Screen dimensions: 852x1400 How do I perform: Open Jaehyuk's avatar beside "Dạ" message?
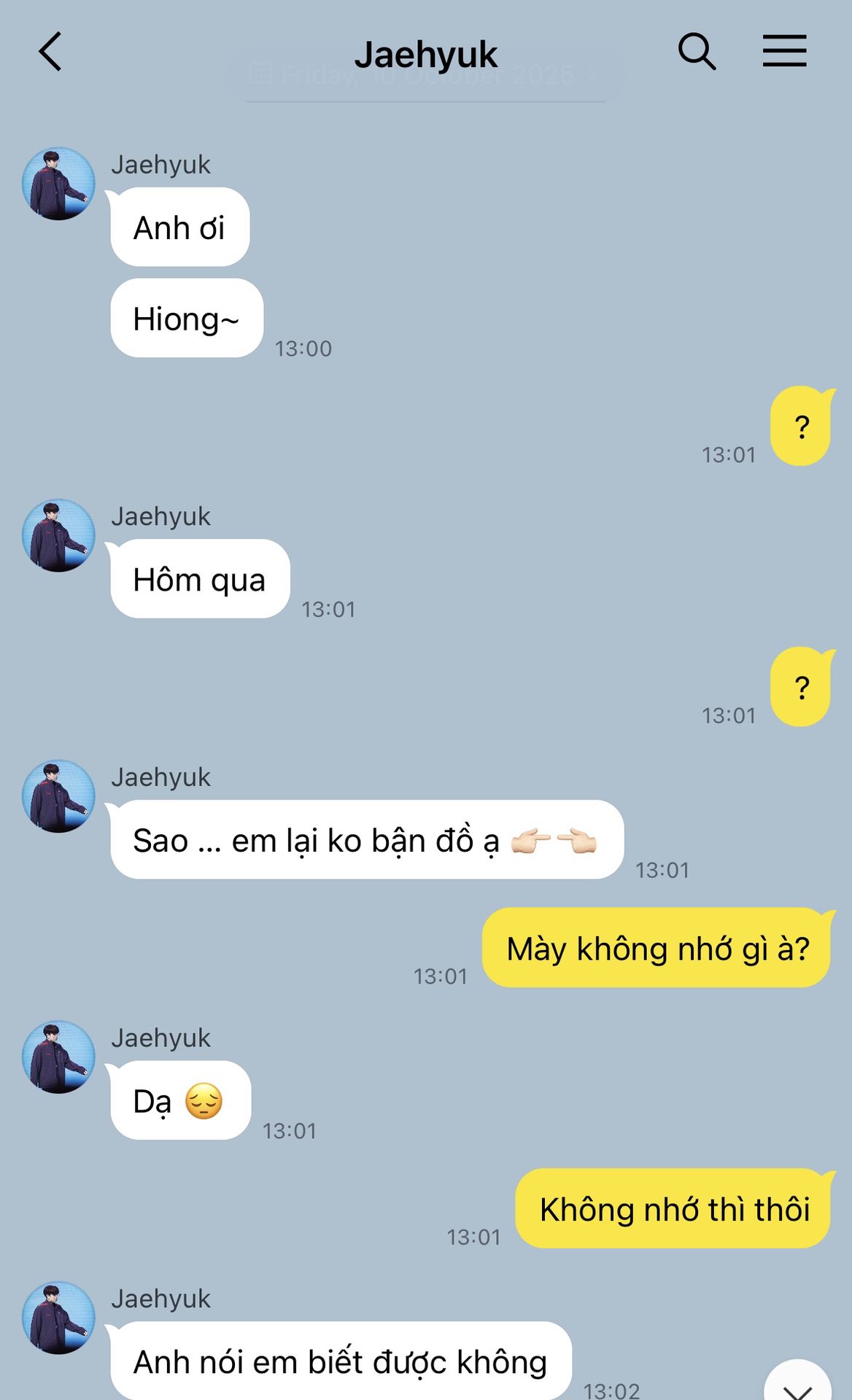point(58,1057)
